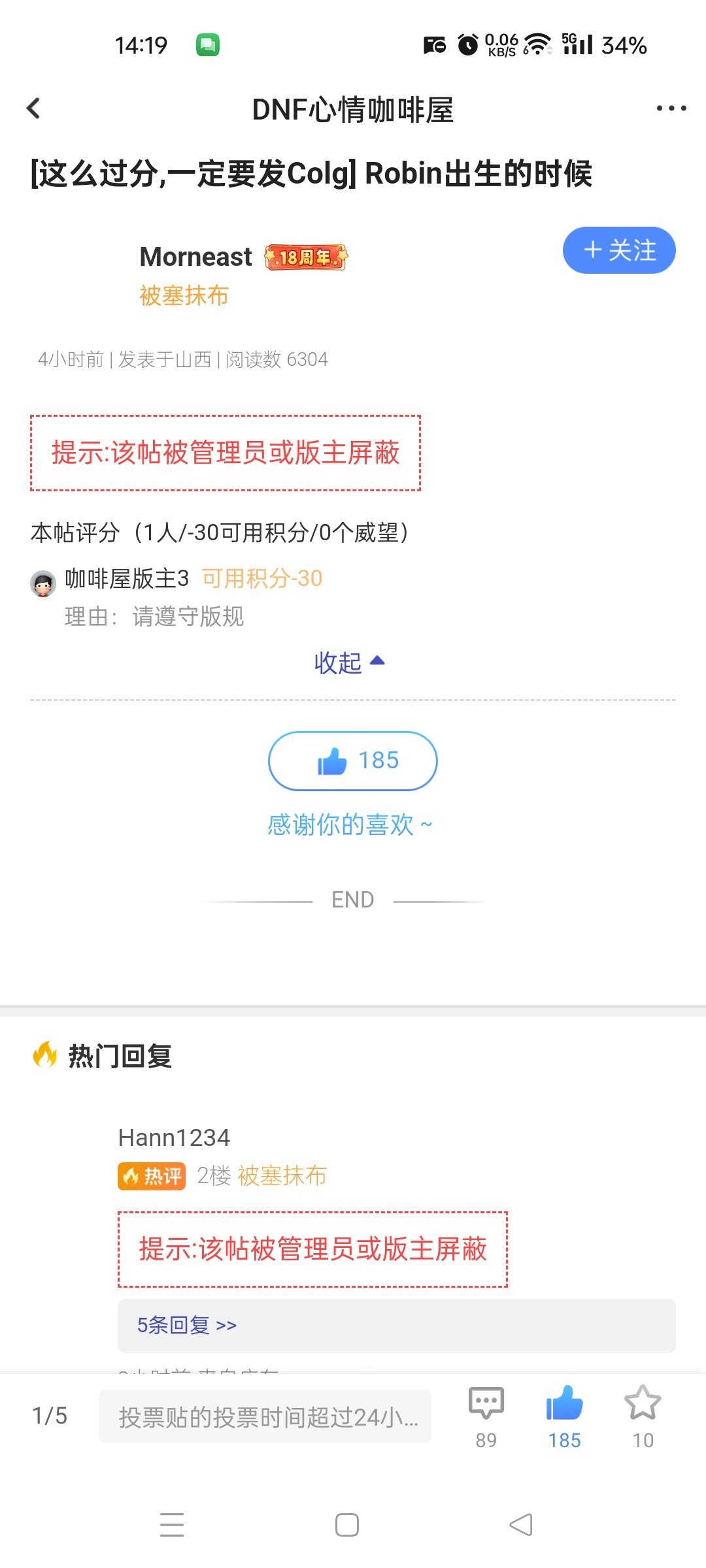Open Morneast's profile
Screen dimensions: 706x1568
coord(195,257)
